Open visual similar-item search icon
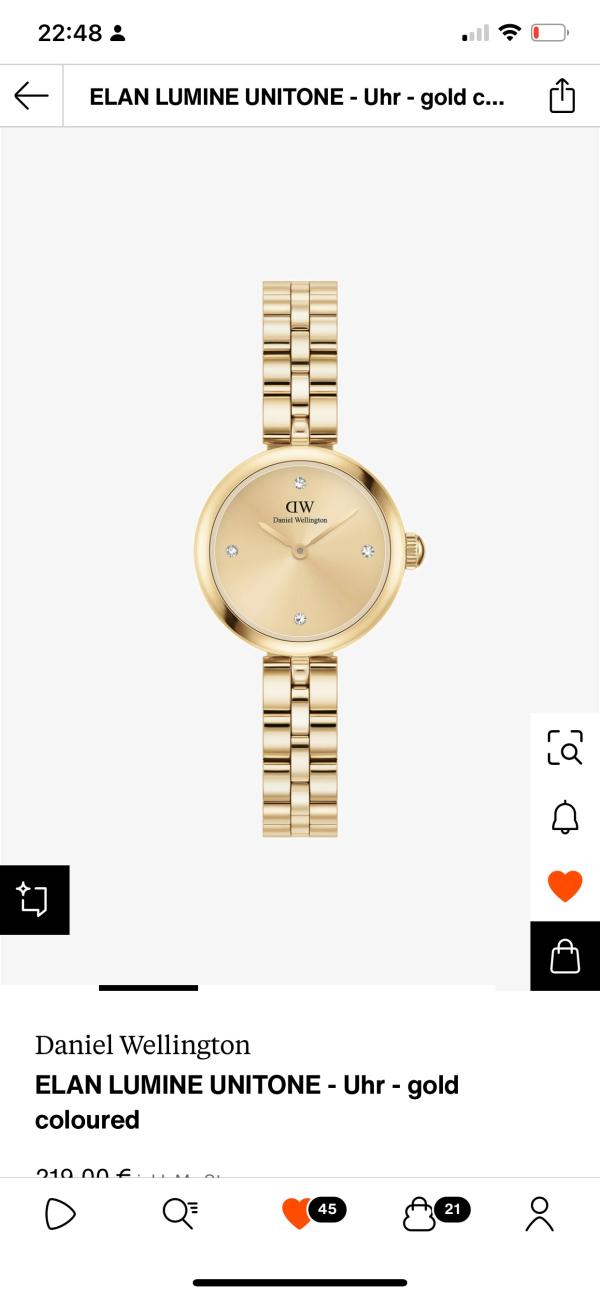The image size is (600, 1298). coord(565,747)
